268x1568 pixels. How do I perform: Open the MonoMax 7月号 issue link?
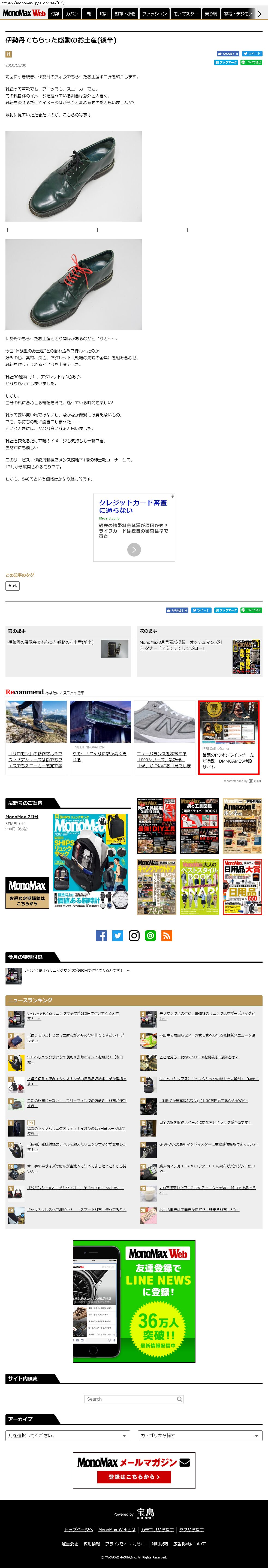22,817
